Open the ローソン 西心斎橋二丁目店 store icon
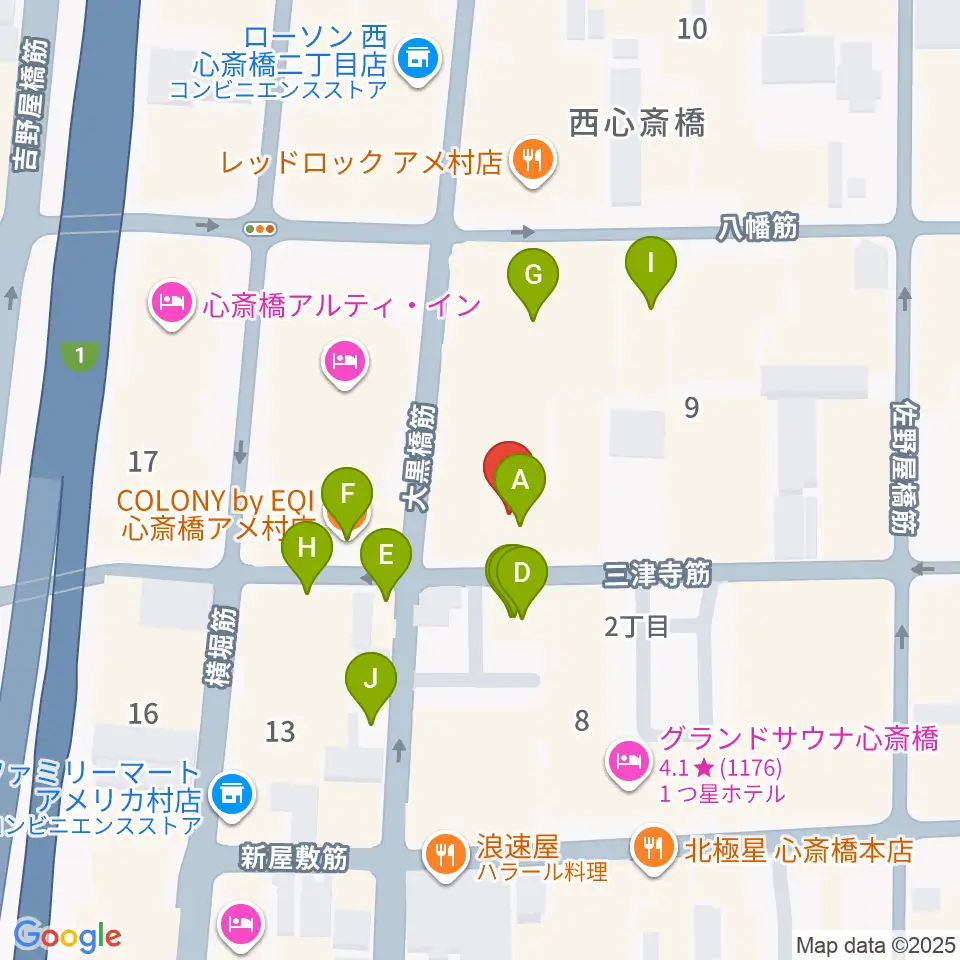Viewport: 960px width, 960px height. click(x=413, y=60)
